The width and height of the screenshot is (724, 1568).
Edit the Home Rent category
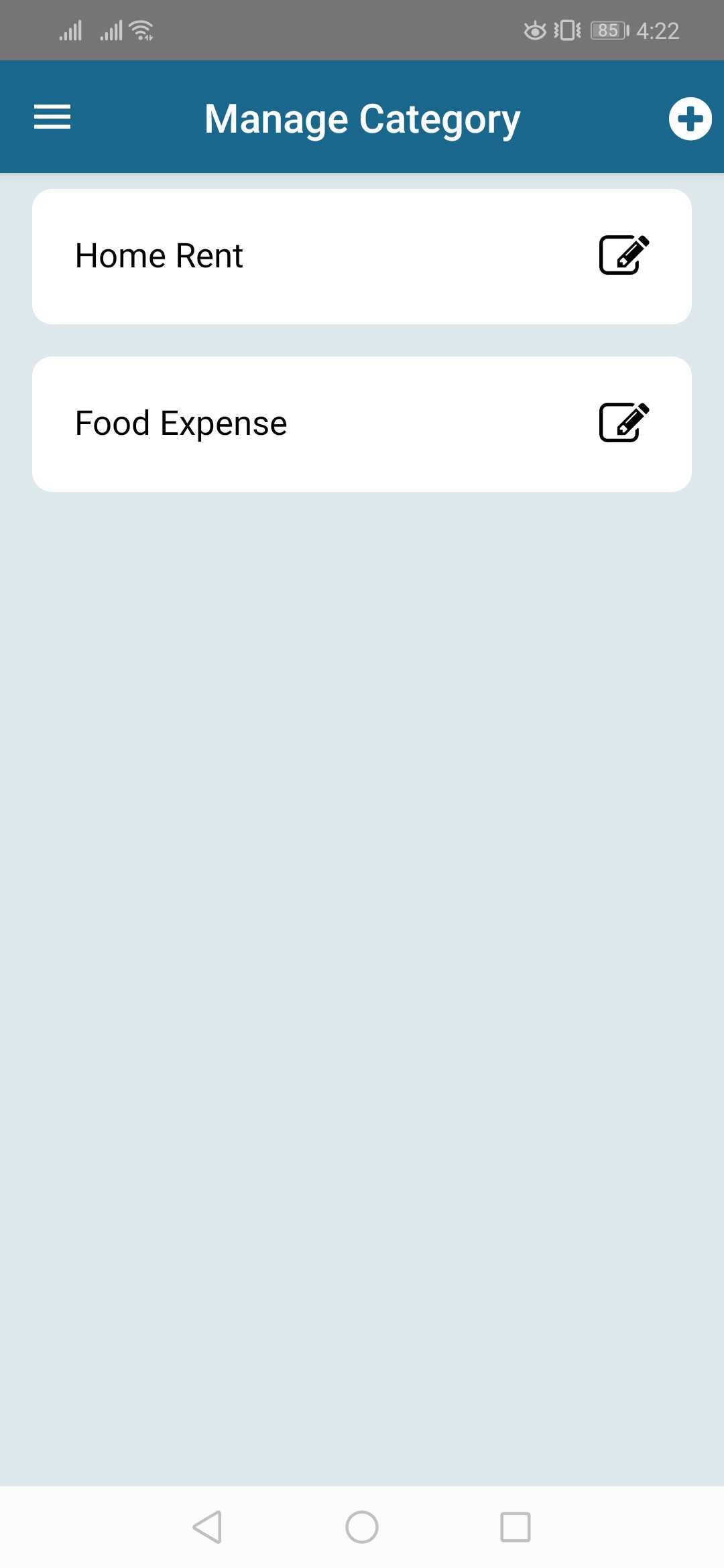[623, 255]
